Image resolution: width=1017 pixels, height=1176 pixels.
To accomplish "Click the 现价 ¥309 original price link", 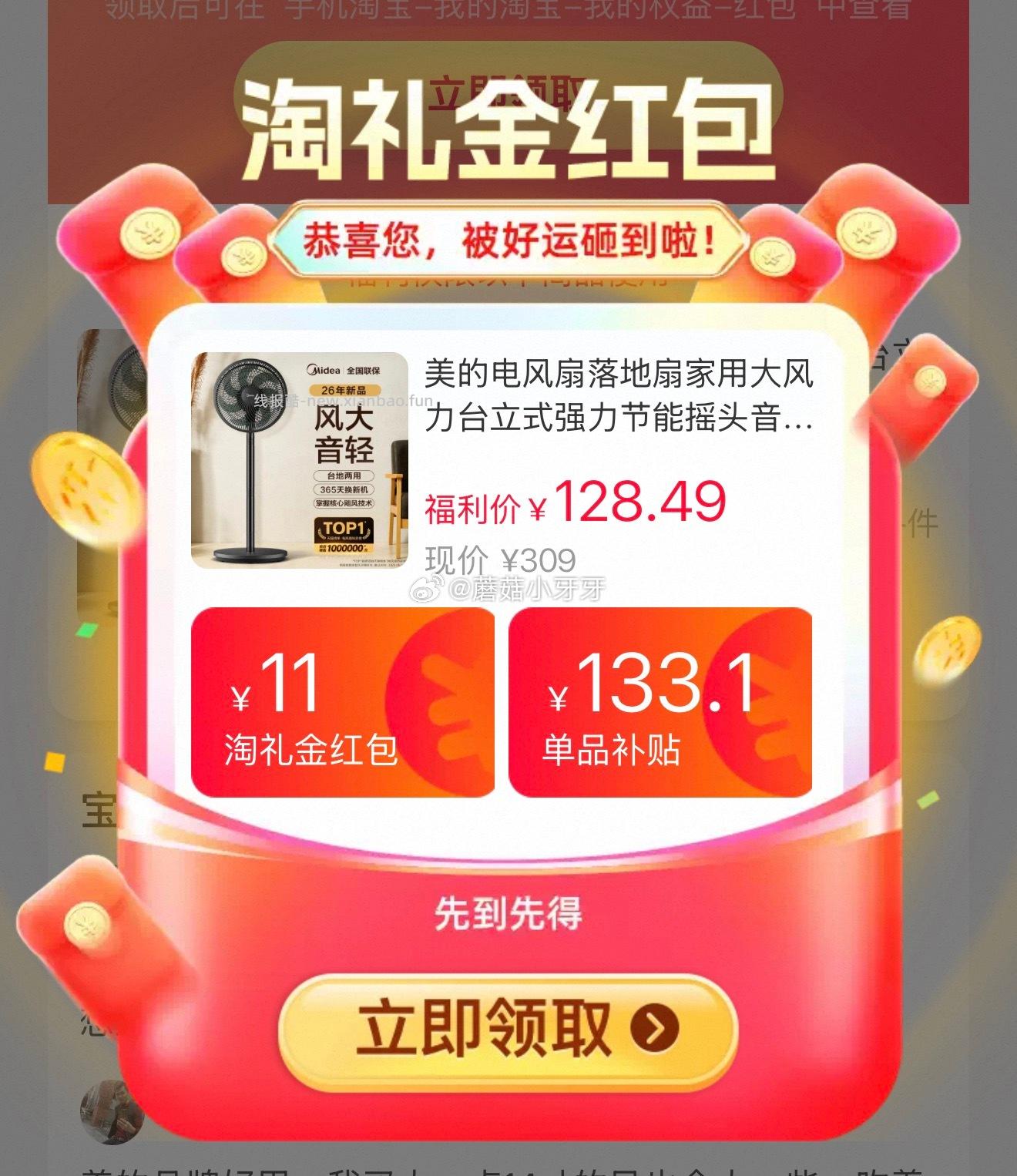I will pos(497,560).
